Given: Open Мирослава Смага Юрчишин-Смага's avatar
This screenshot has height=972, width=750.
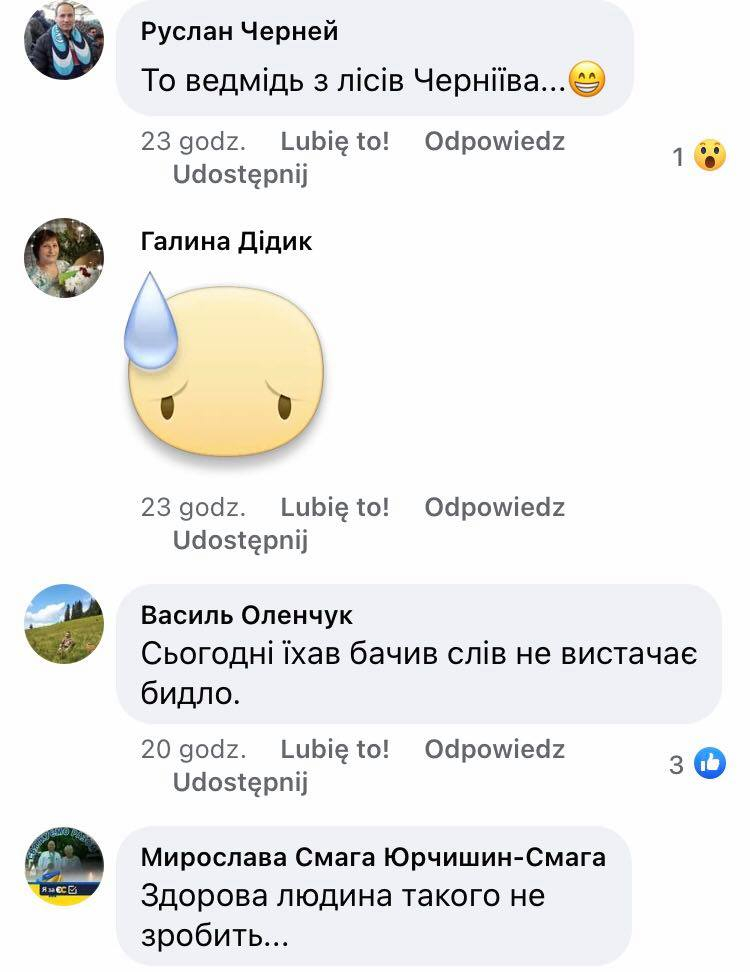Looking at the screenshot, I should pyautogui.click(x=64, y=866).
